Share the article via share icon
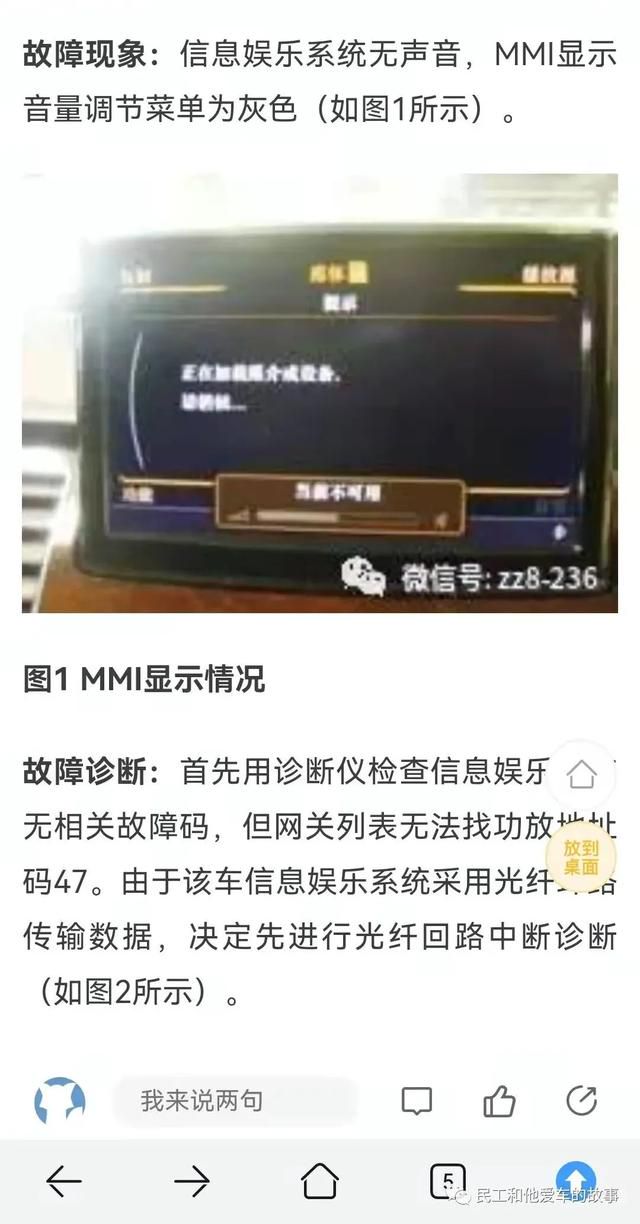Image resolution: width=640 pixels, height=1224 pixels. click(581, 1100)
